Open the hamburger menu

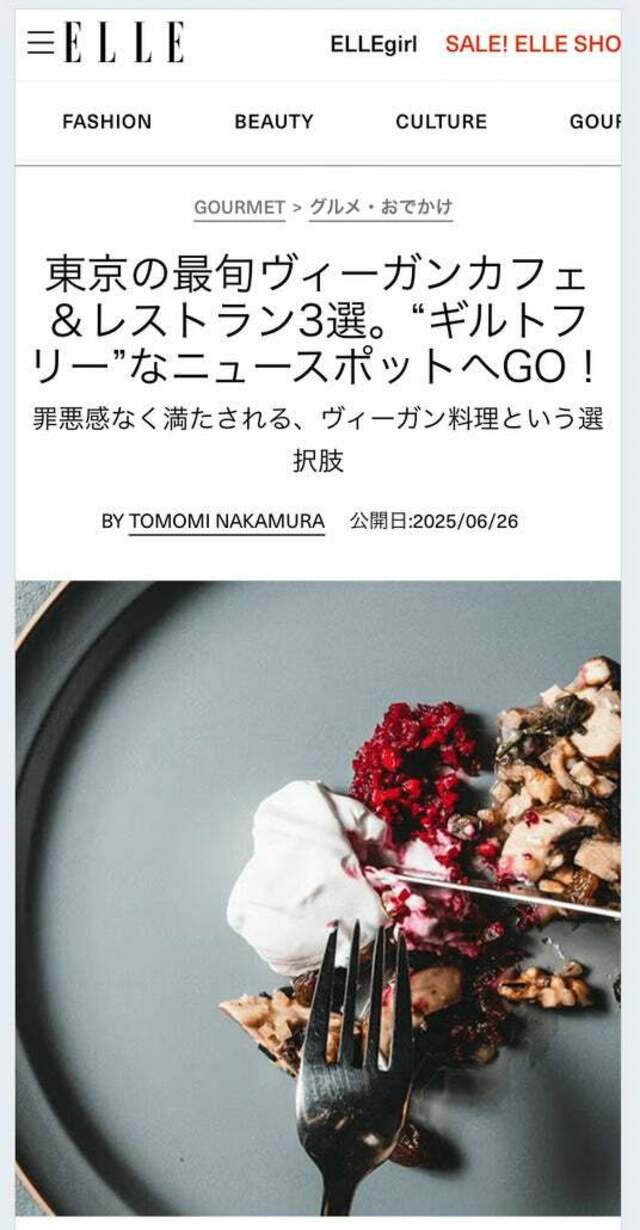click(41, 43)
